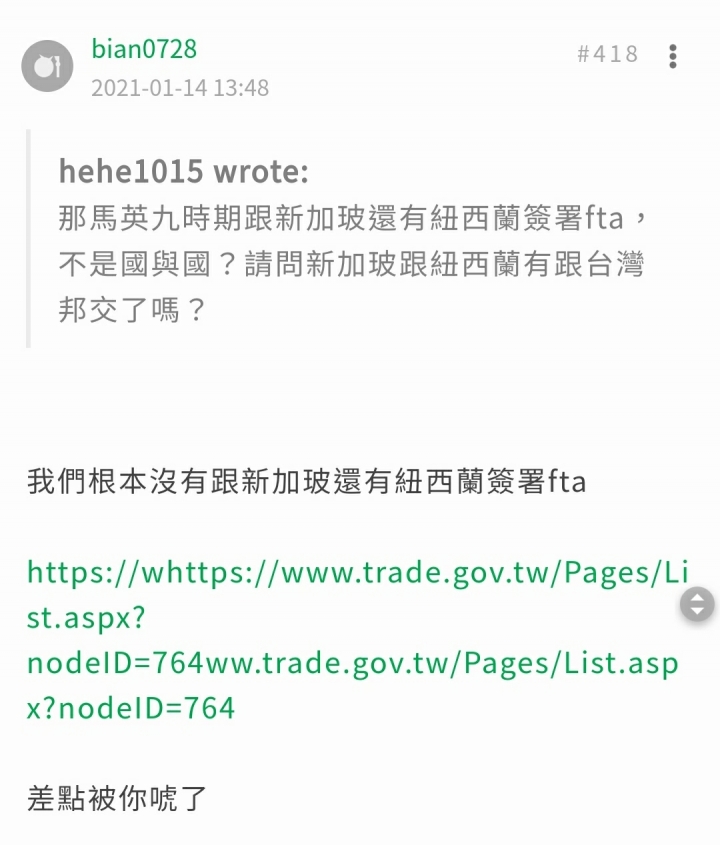
Task: Tap the scroll handle on the right edge
Action: pos(697,604)
